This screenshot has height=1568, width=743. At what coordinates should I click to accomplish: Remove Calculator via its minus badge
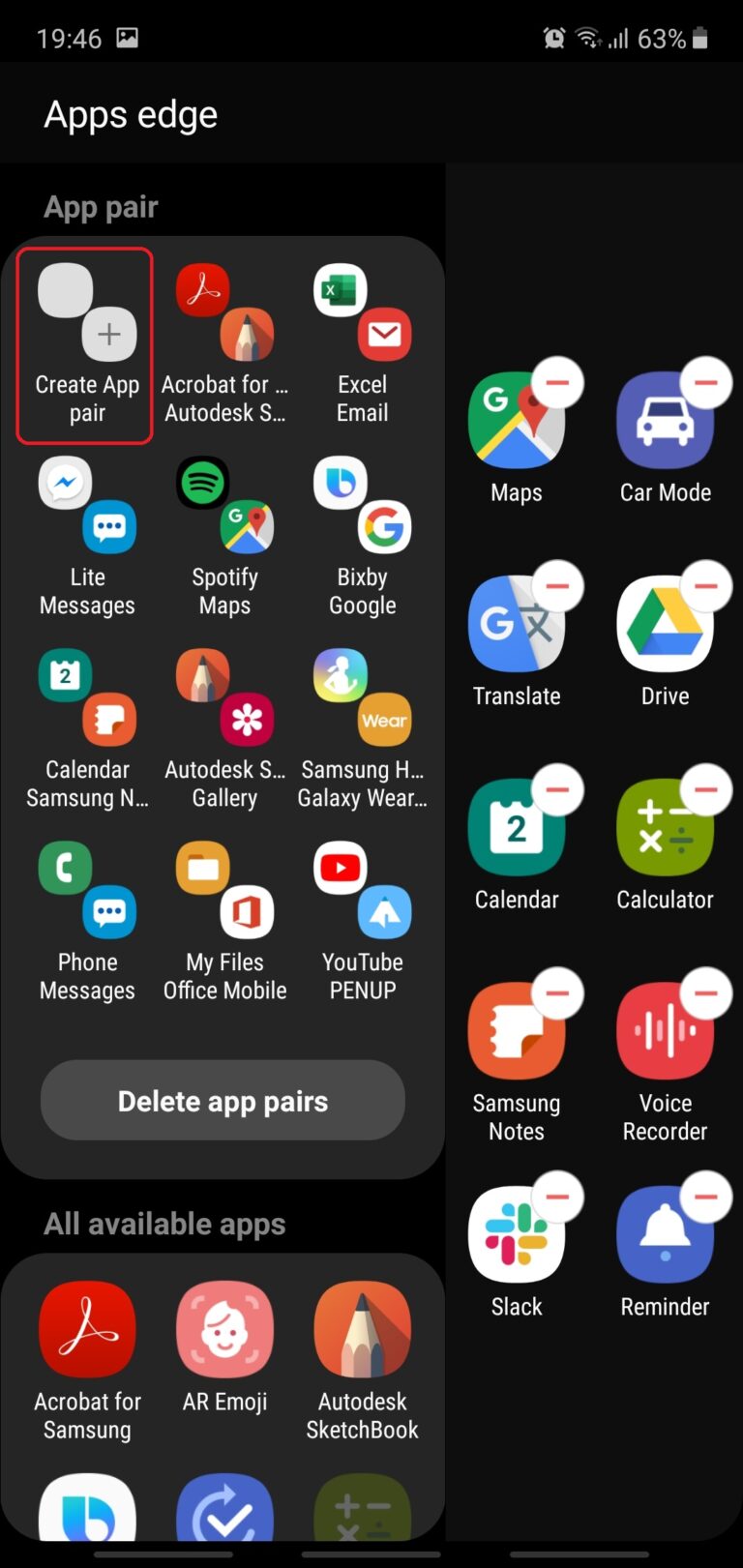pos(705,790)
